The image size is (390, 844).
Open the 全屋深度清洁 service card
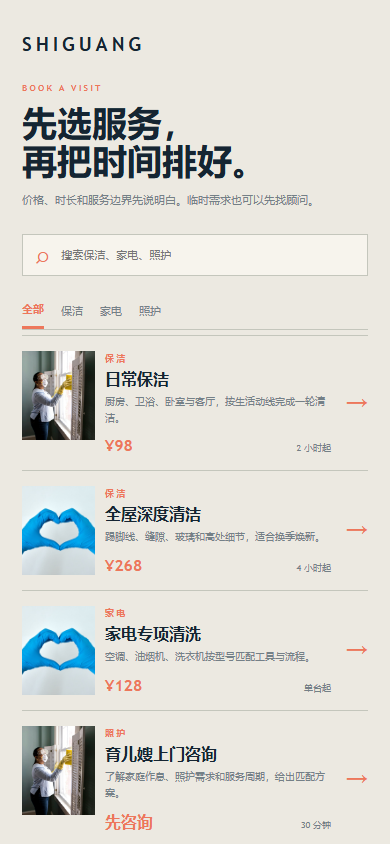point(195,530)
